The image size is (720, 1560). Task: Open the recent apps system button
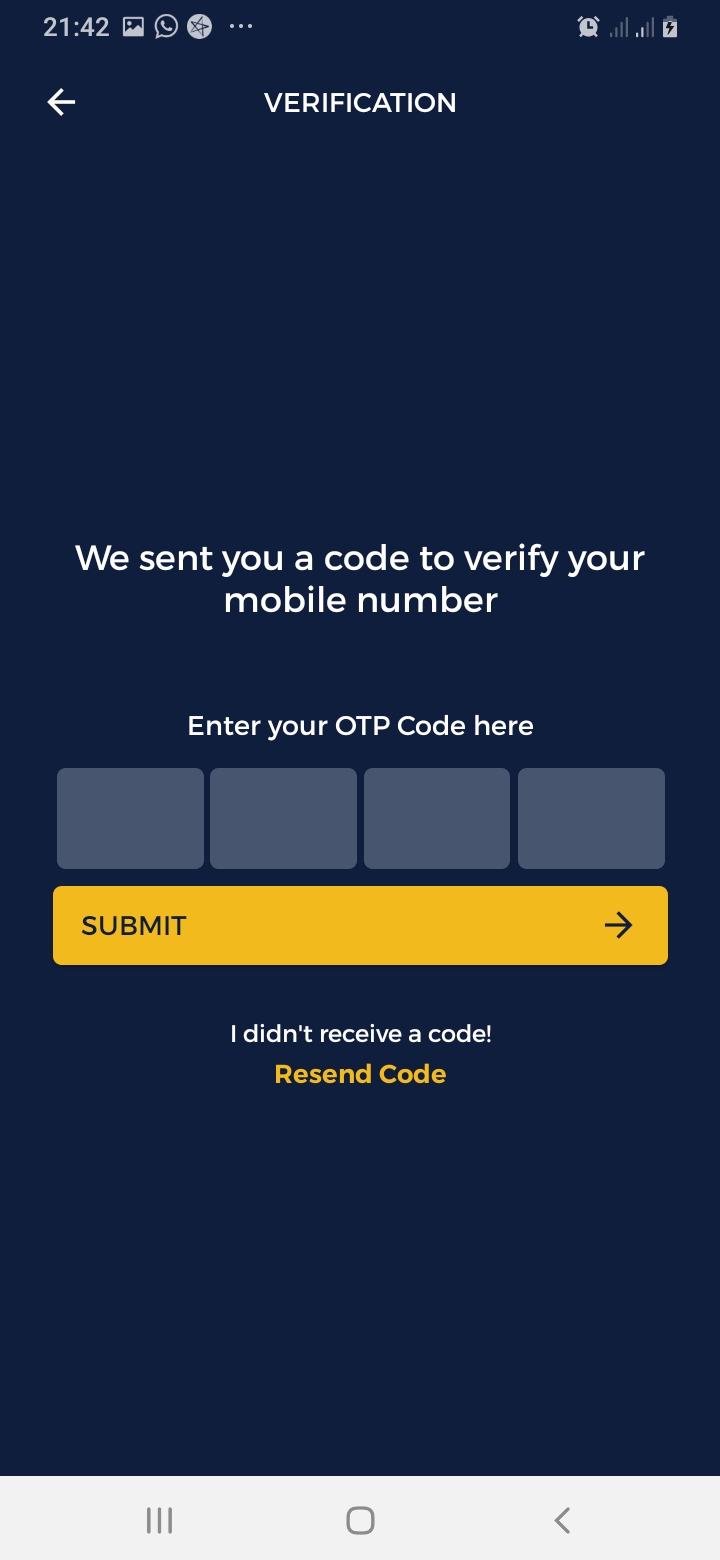(159, 1521)
